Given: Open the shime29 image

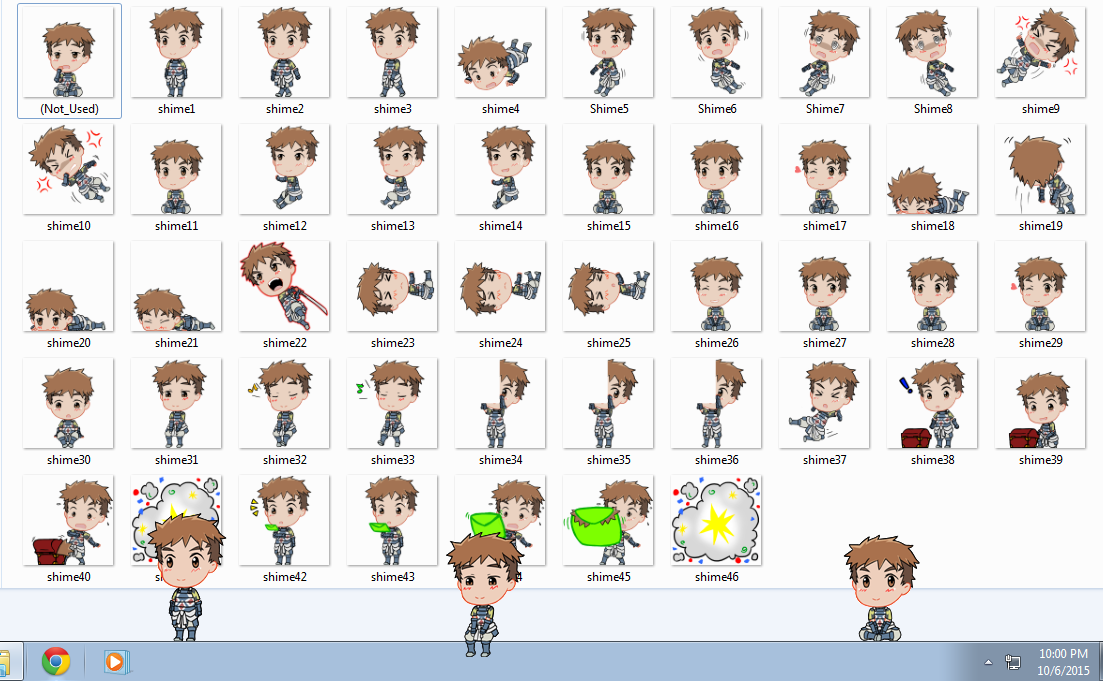Looking at the screenshot, I should (1040, 288).
